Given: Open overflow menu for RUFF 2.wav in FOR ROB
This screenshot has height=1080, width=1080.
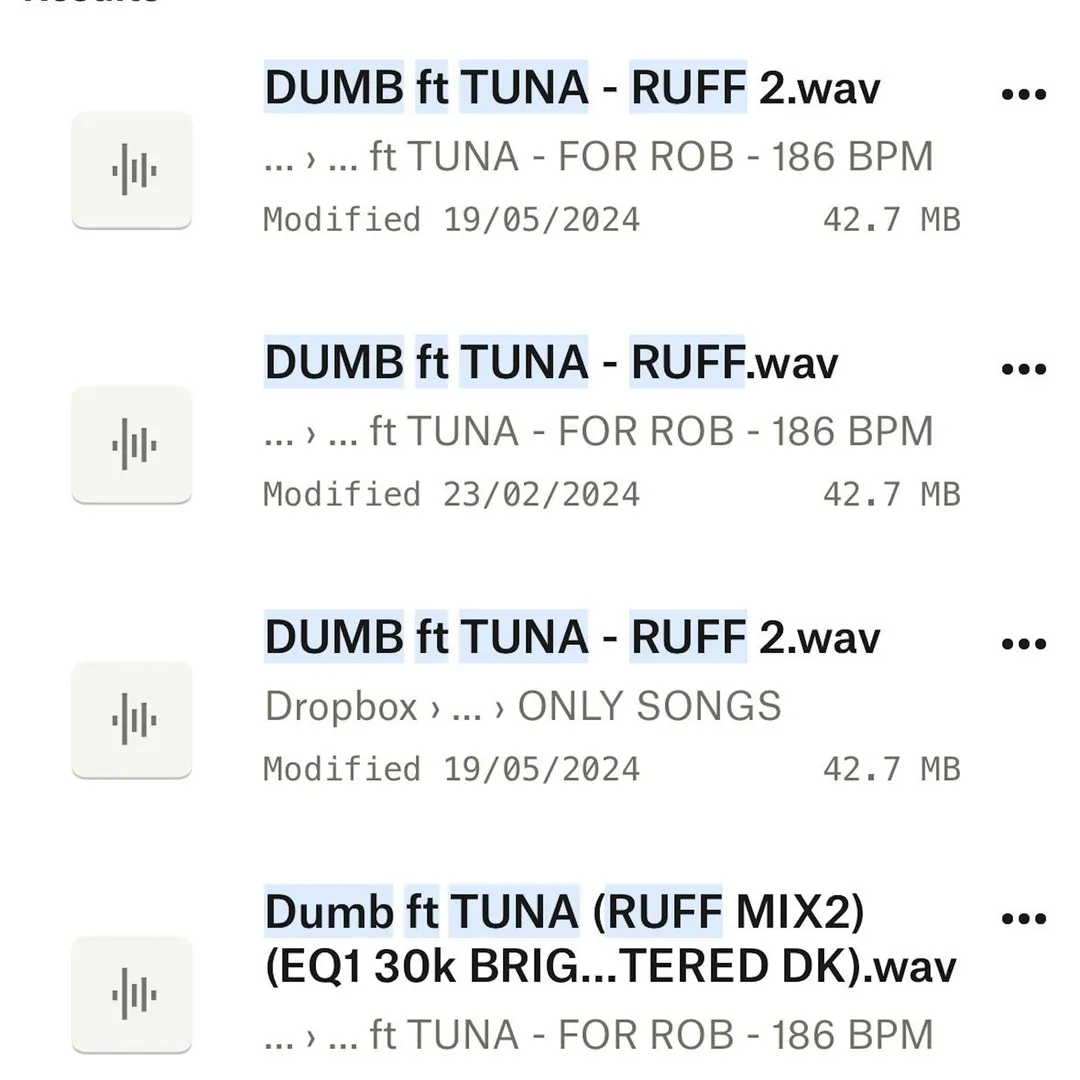Looking at the screenshot, I should point(1023,94).
